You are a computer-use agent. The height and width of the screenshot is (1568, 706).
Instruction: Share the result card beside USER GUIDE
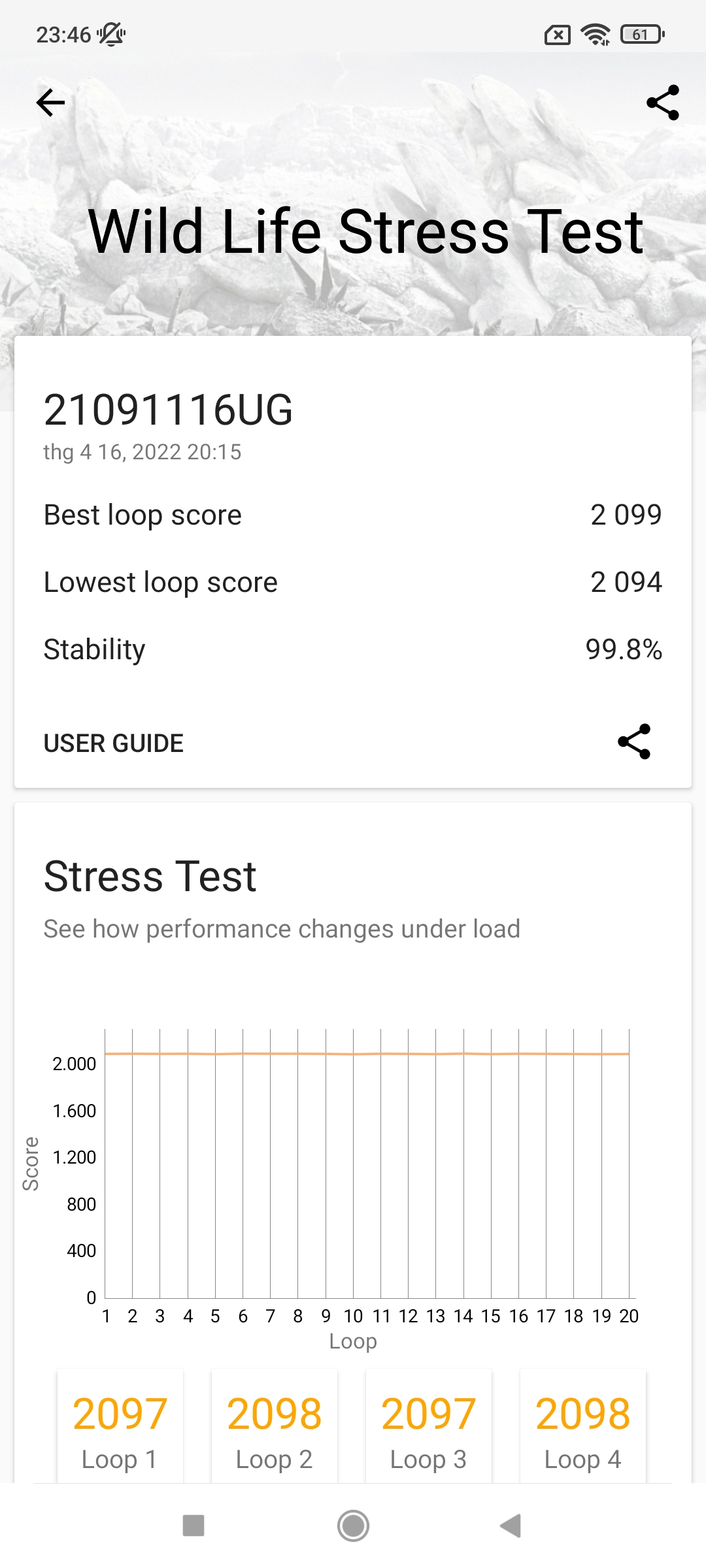634,742
